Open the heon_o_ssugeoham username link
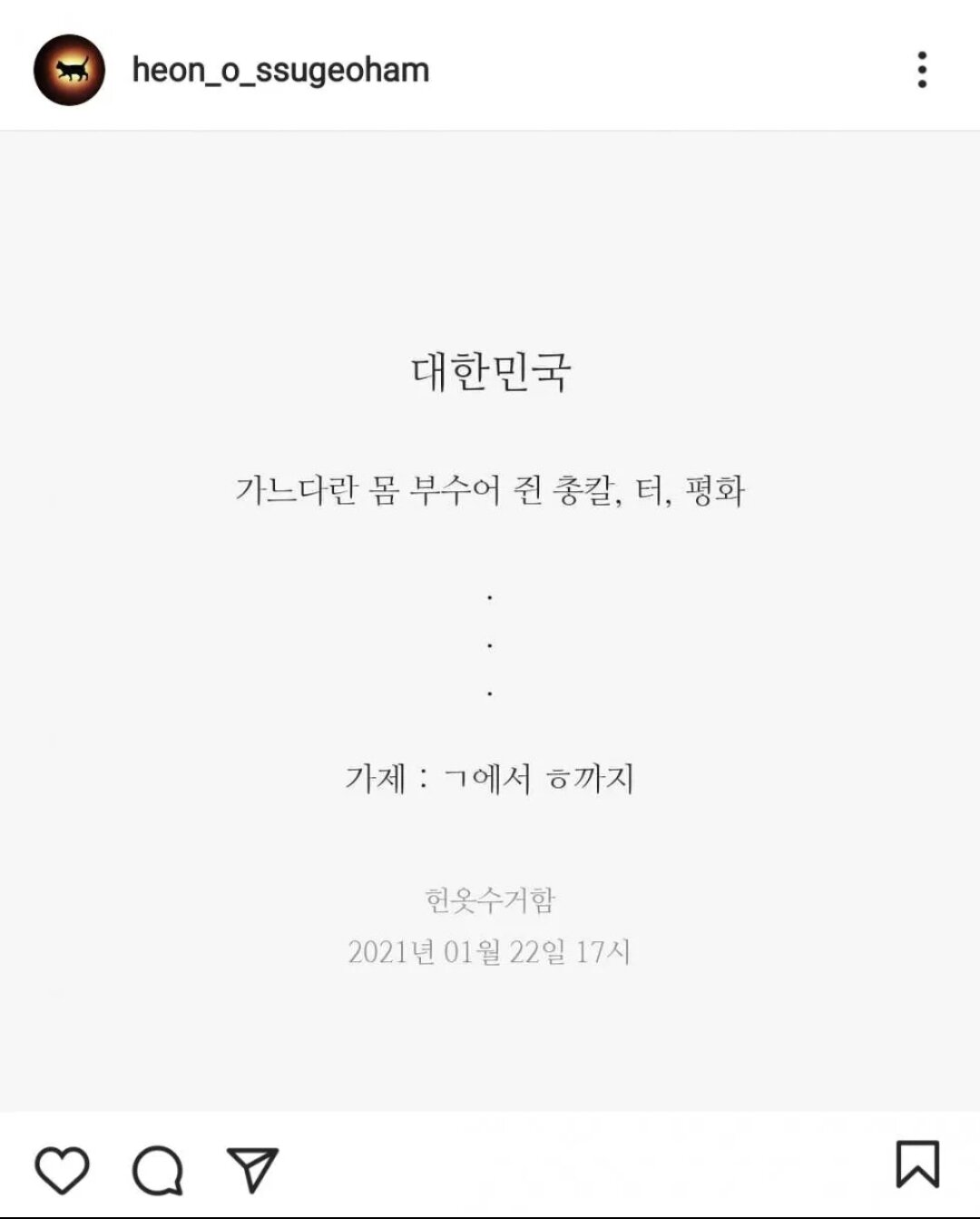Screen dimensions: 980x1219 tap(280, 70)
